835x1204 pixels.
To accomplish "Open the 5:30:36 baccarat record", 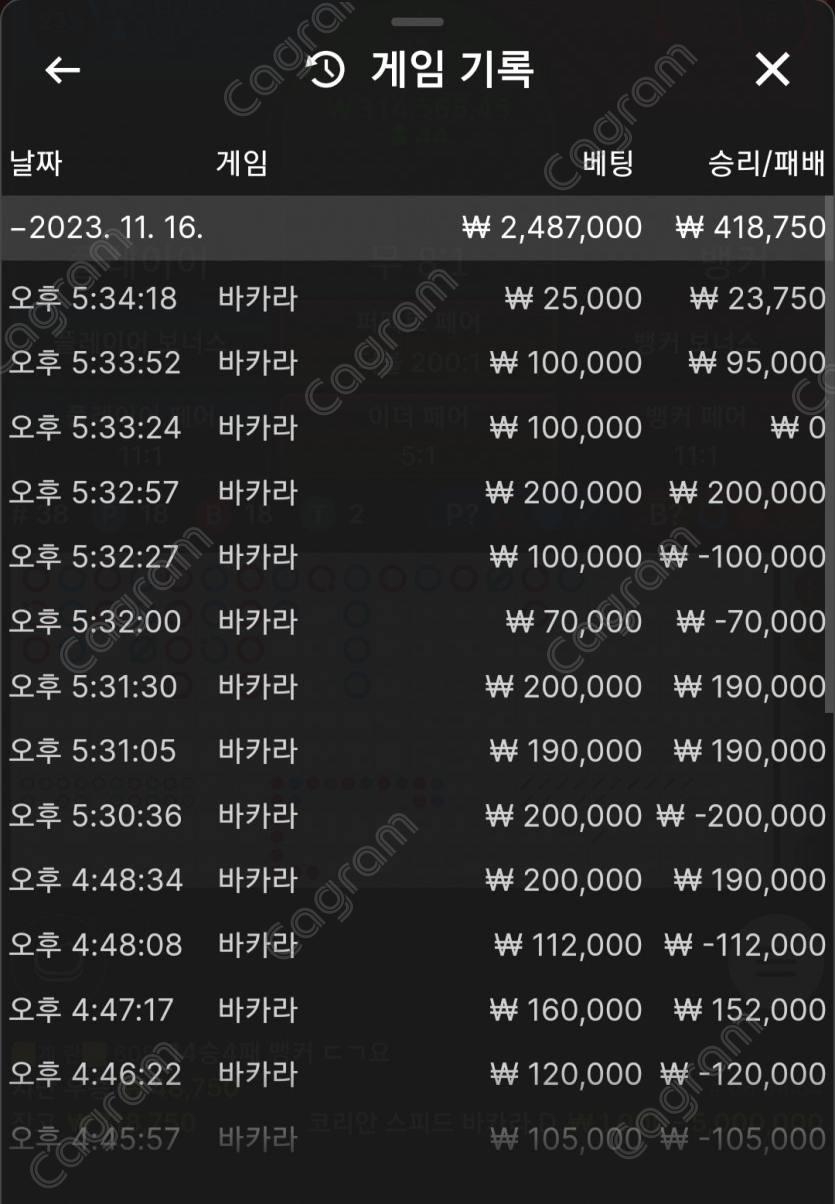I will [417, 816].
